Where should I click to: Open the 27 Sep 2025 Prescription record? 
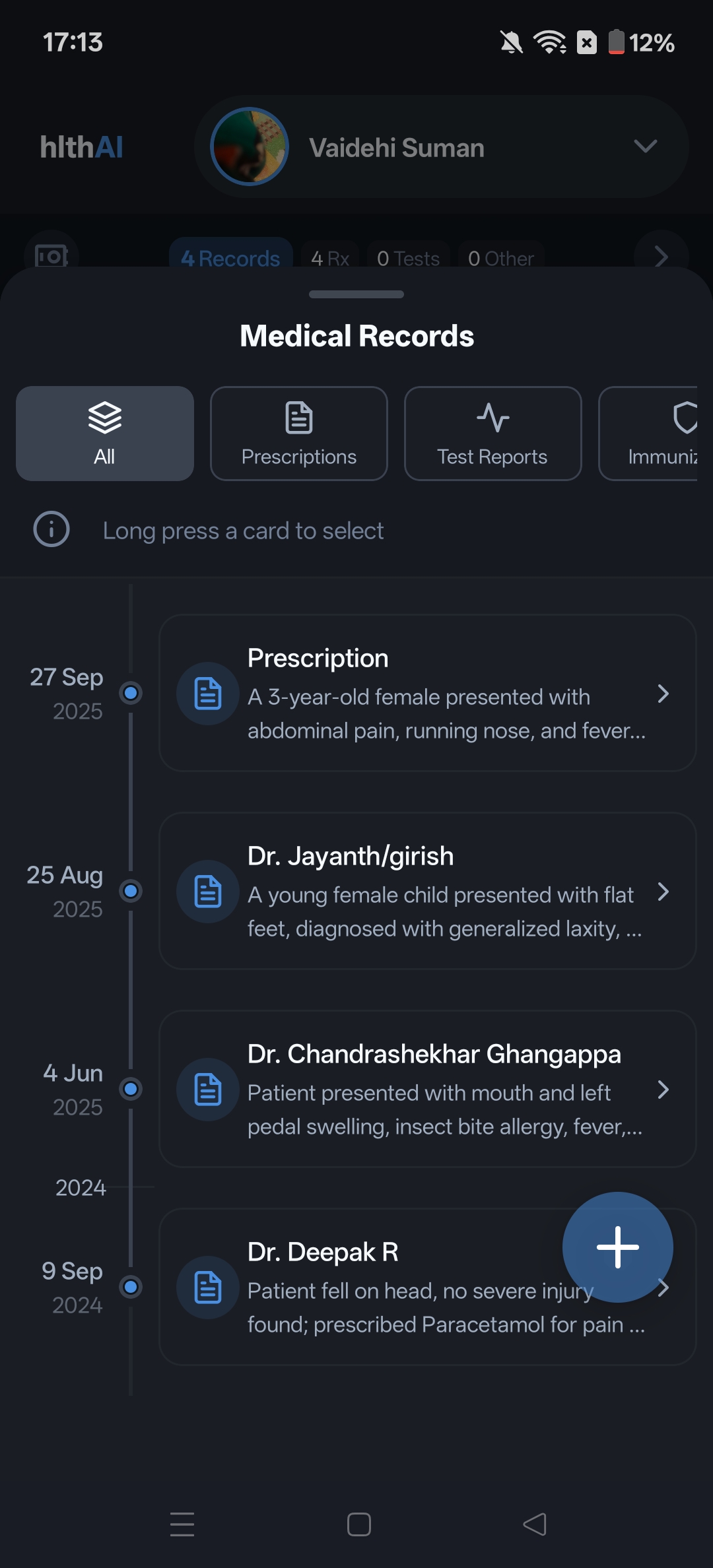(426, 693)
